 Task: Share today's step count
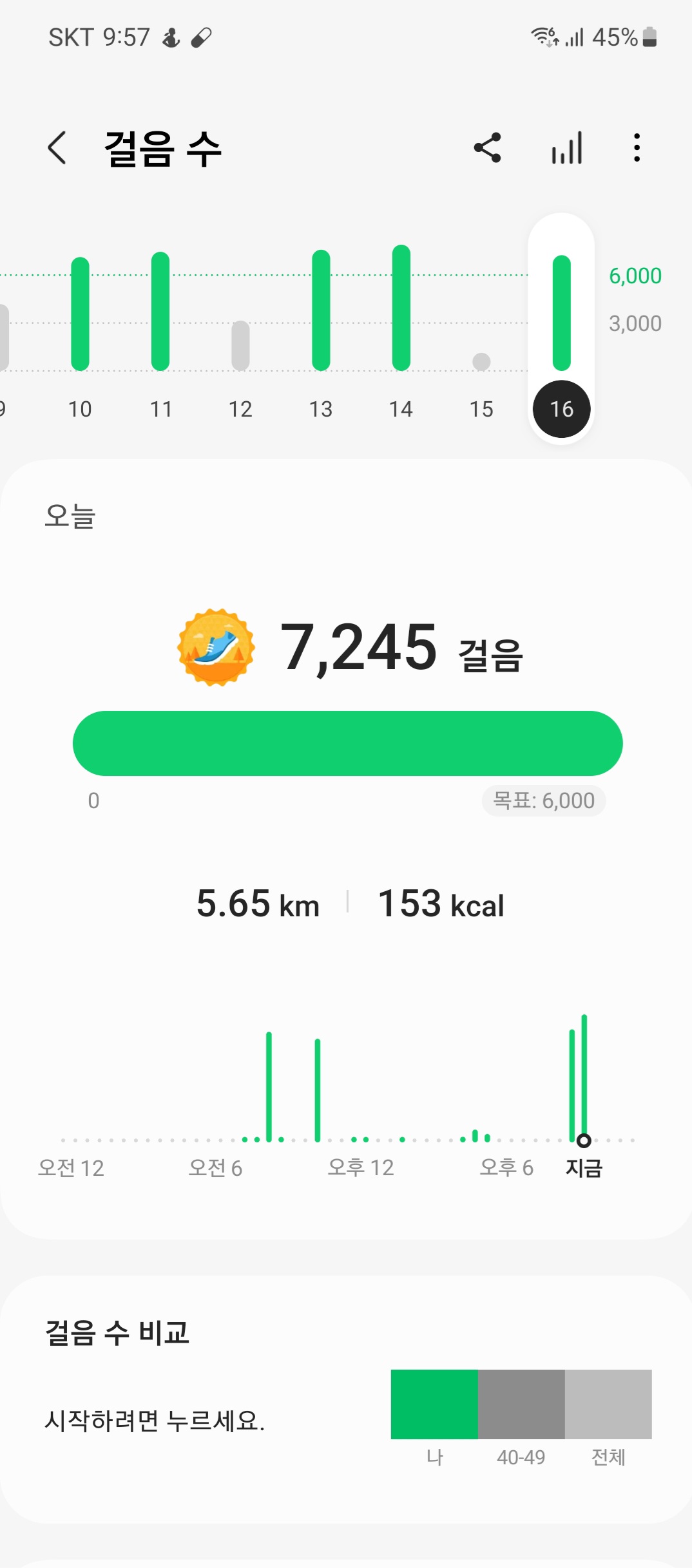coord(487,148)
